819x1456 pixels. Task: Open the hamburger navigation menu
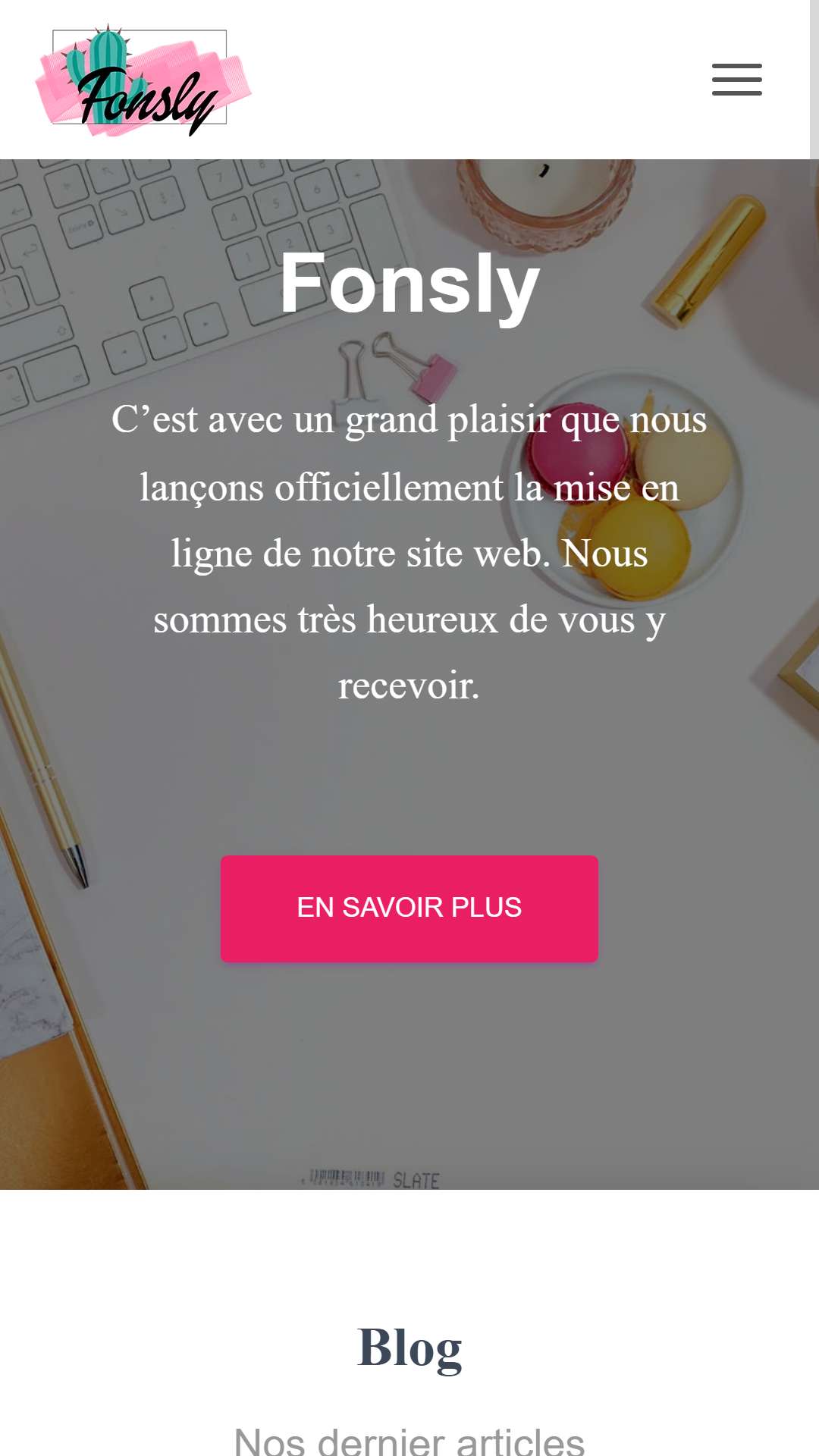tap(736, 80)
